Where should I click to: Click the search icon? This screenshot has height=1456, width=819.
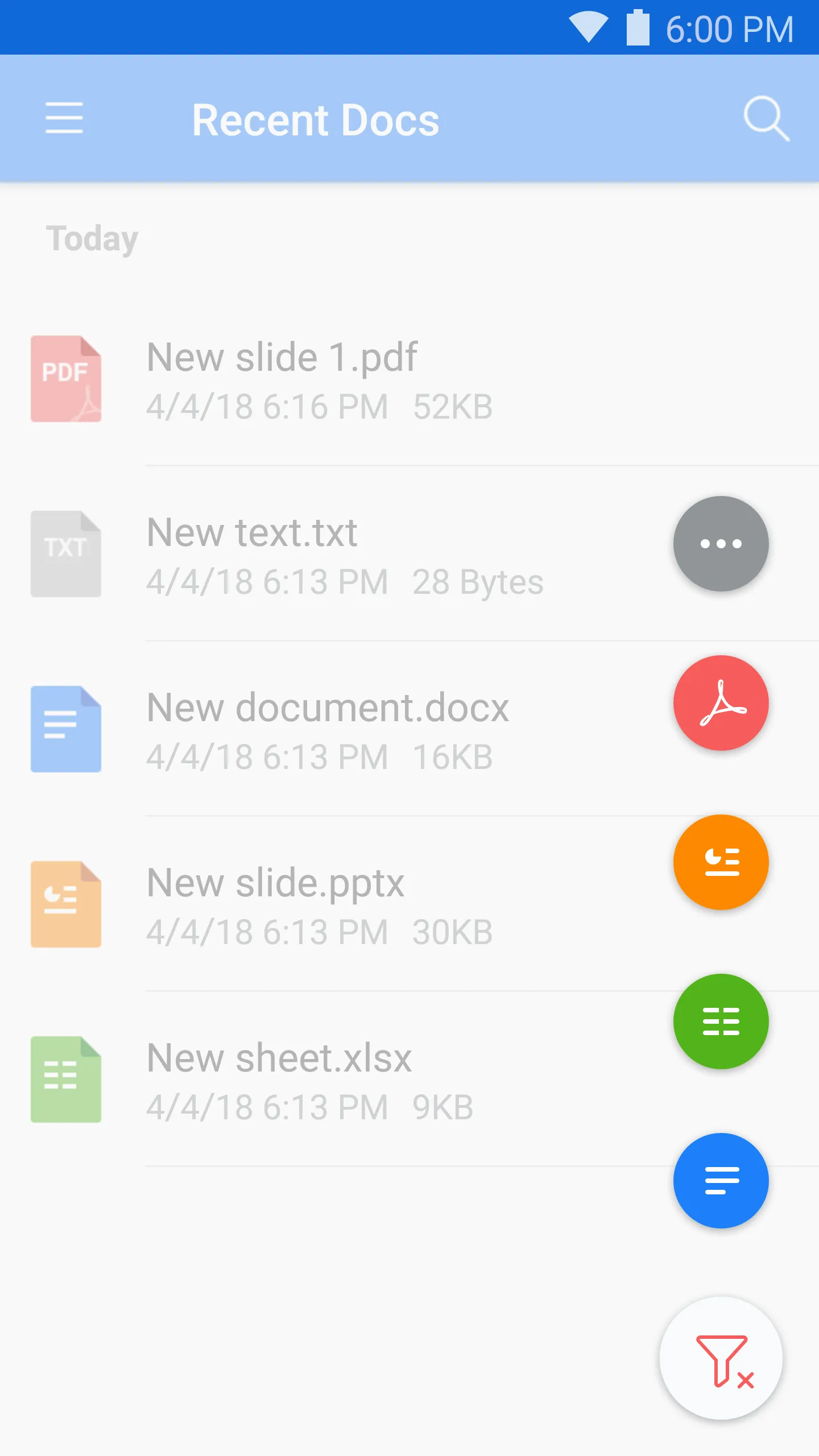[x=767, y=118]
